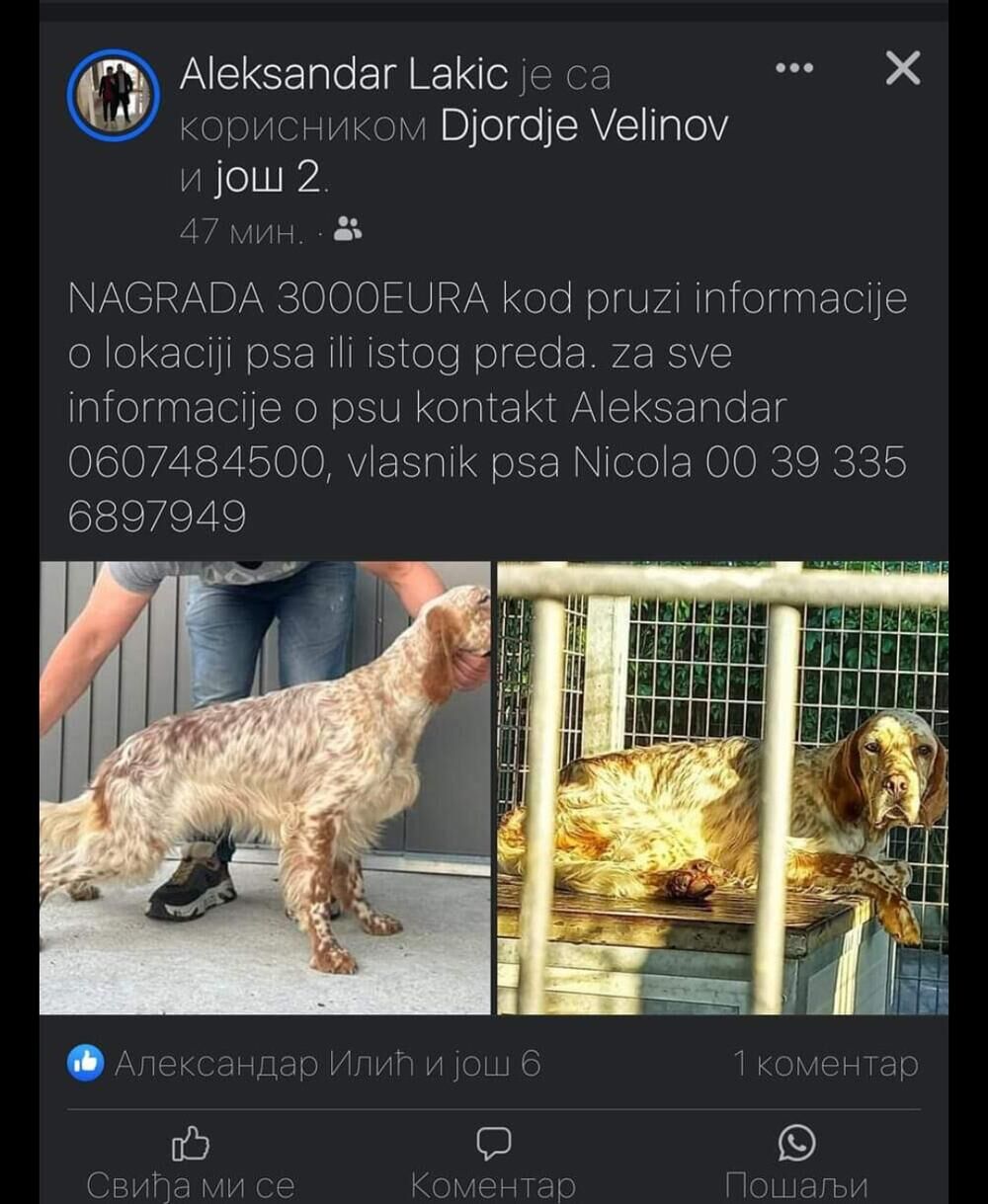988x1204 pixels.
Task: Send the post via Пошаљи WhatsApp button
Action: pyautogui.click(x=796, y=1163)
